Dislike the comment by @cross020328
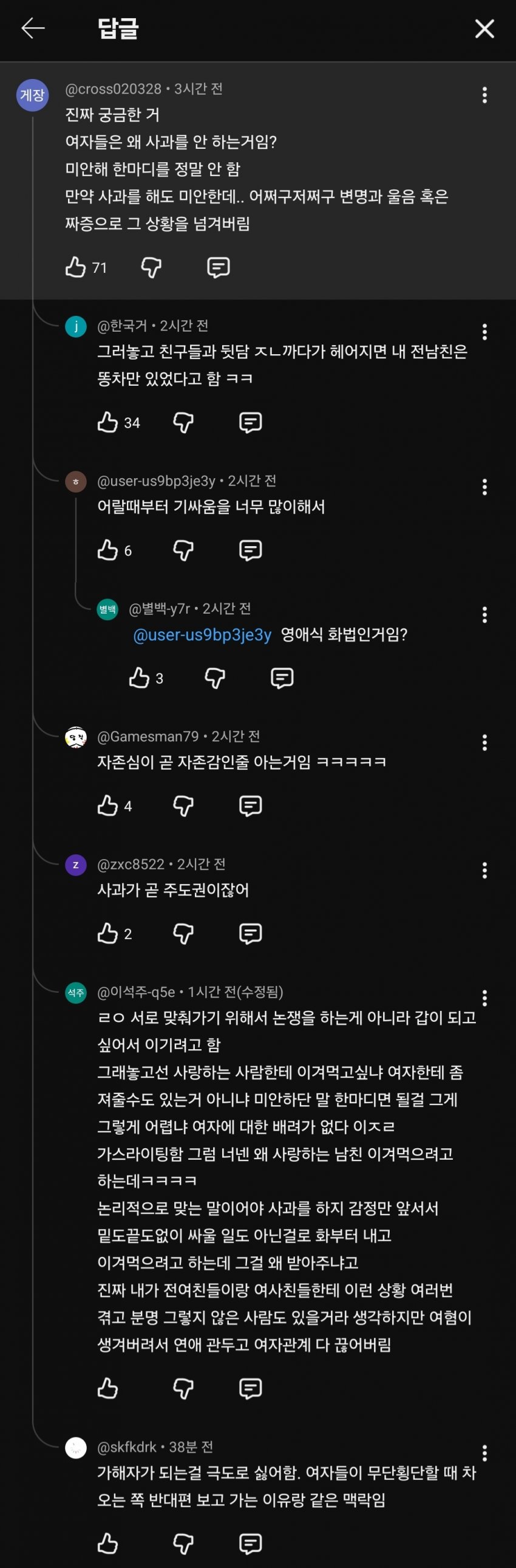Screen dimensions: 516x1568 tap(151, 267)
